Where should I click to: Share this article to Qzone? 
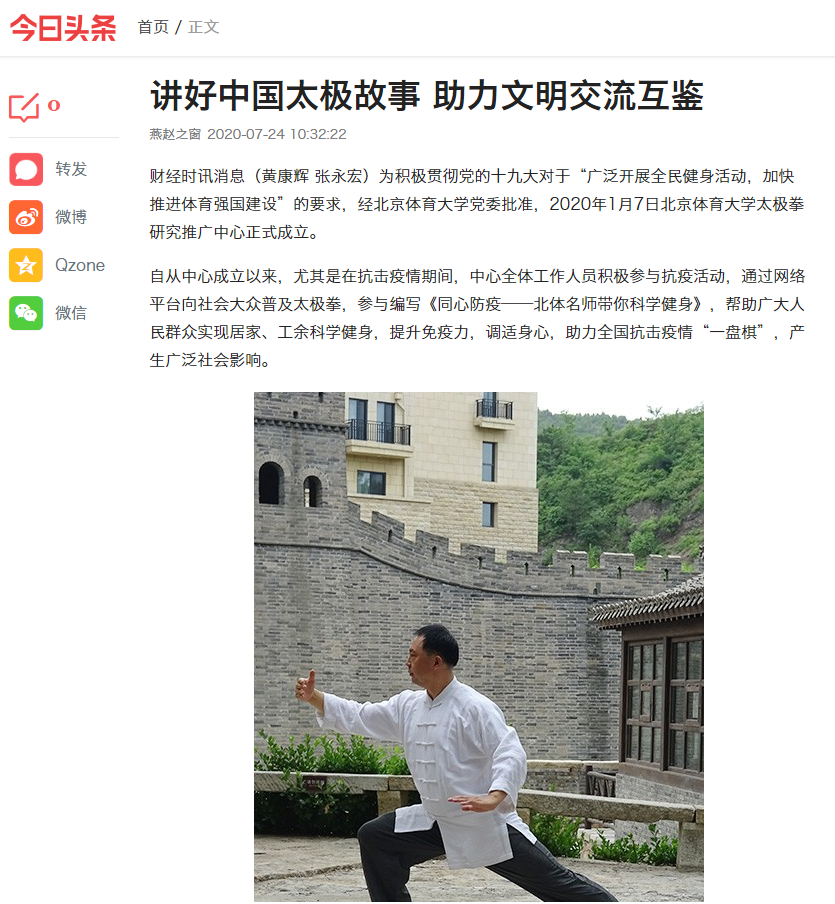click(26, 265)
